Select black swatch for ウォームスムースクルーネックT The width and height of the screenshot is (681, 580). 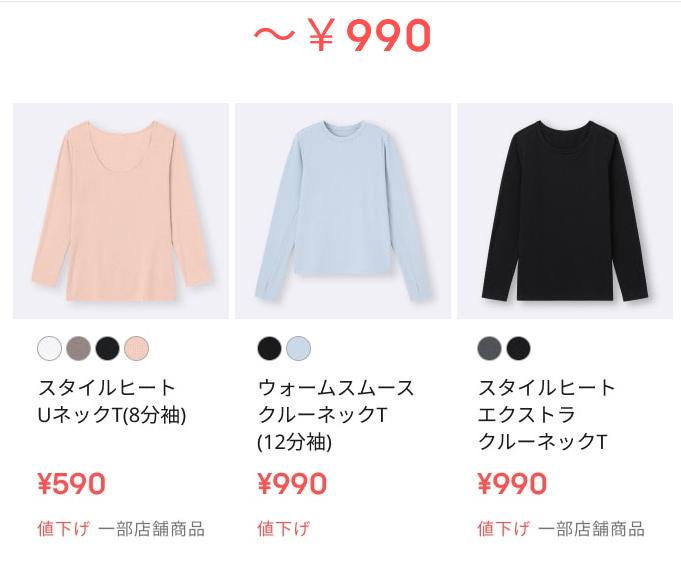270,348
